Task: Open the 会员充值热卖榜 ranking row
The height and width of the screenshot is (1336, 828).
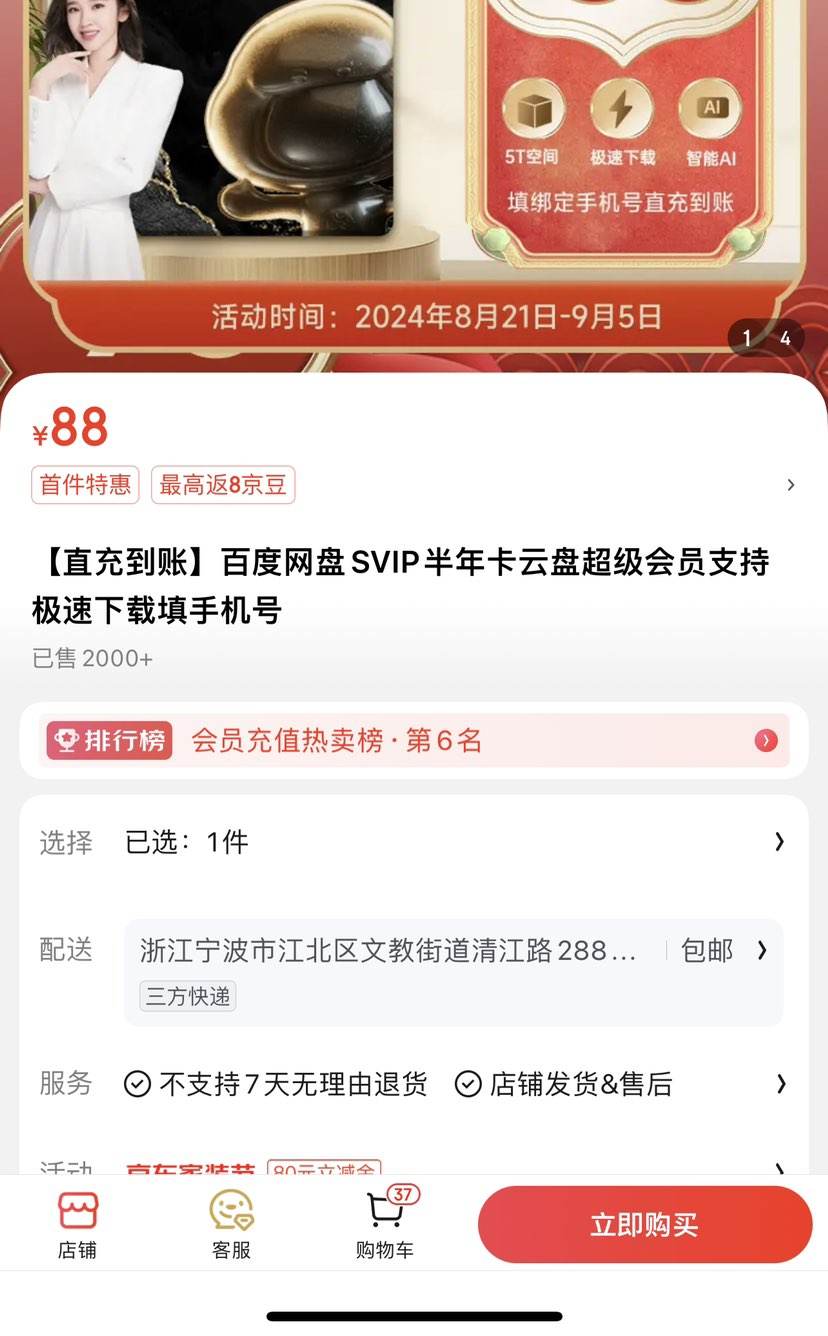Action: [x=413, y=741]
